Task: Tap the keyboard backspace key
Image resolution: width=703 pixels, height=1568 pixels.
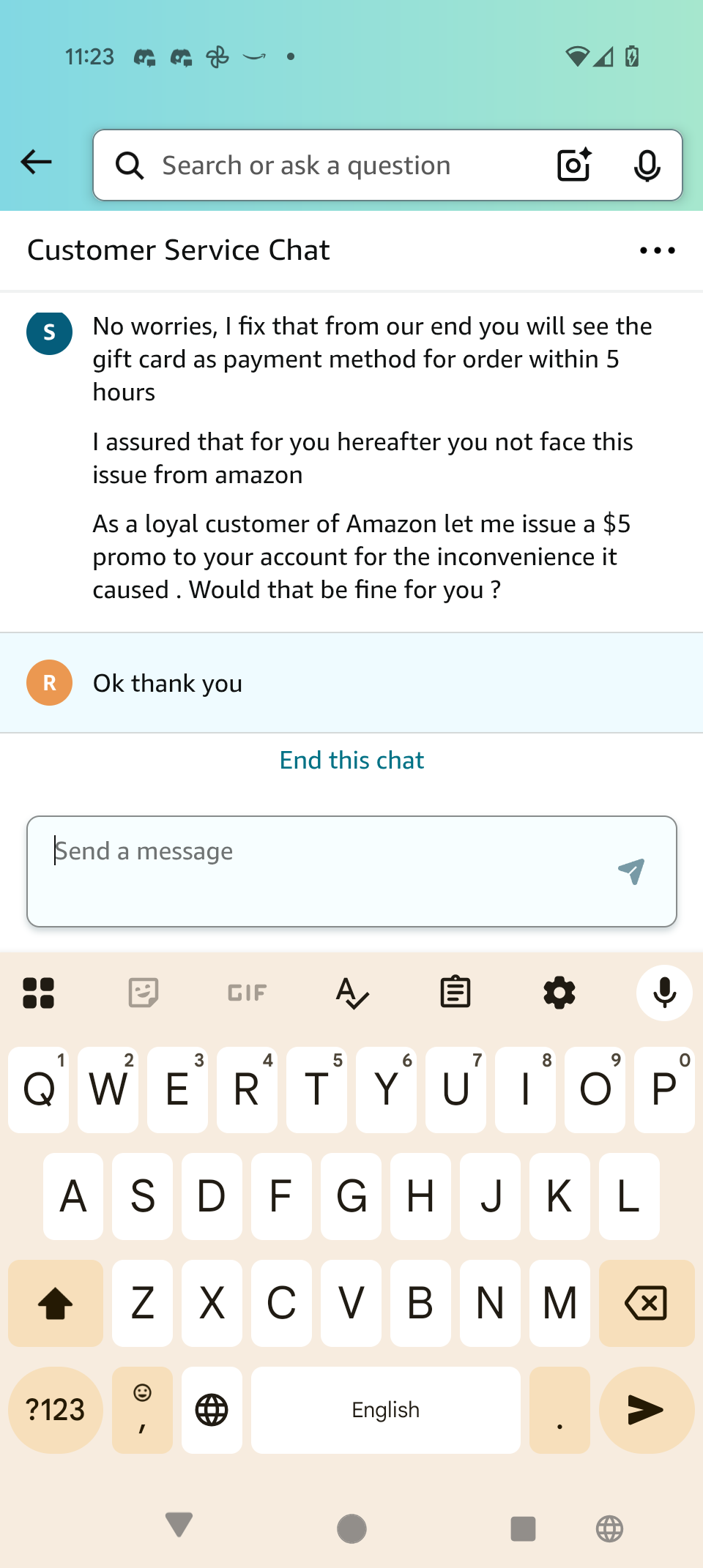Action: click(646, 1303)
